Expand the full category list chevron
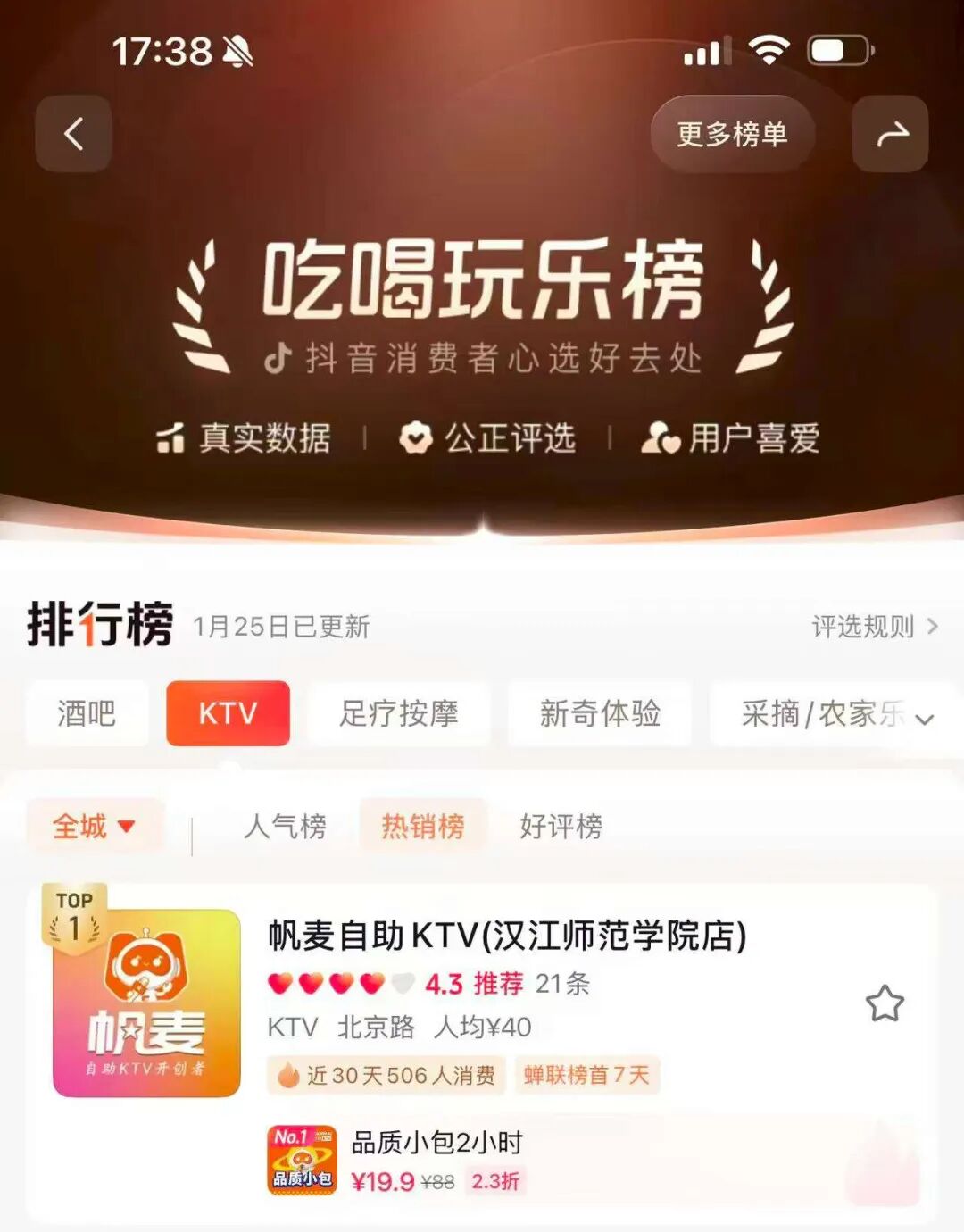 point(926,719)
